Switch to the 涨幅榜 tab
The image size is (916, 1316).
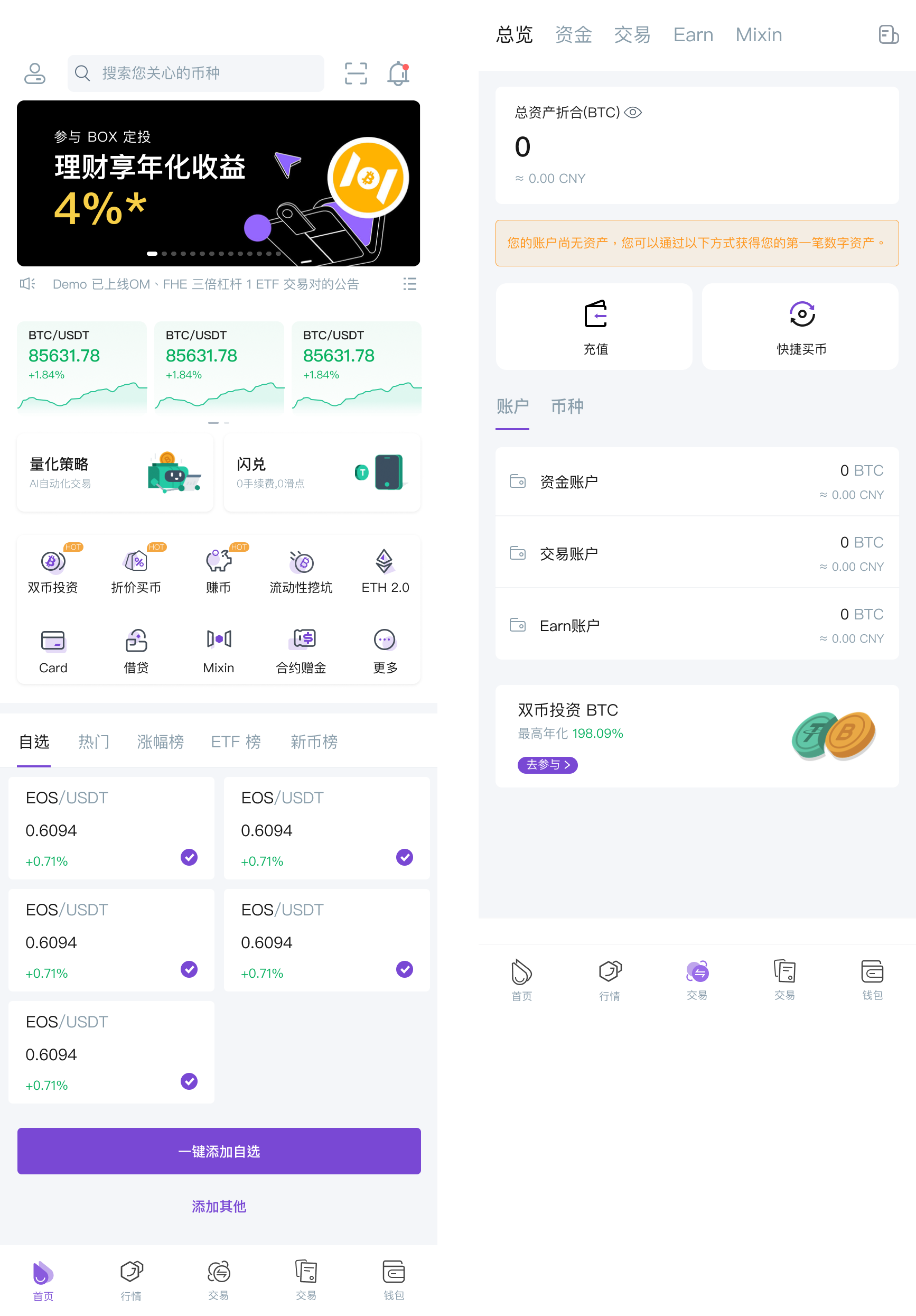pyautogui.click(x=160, y=742)
